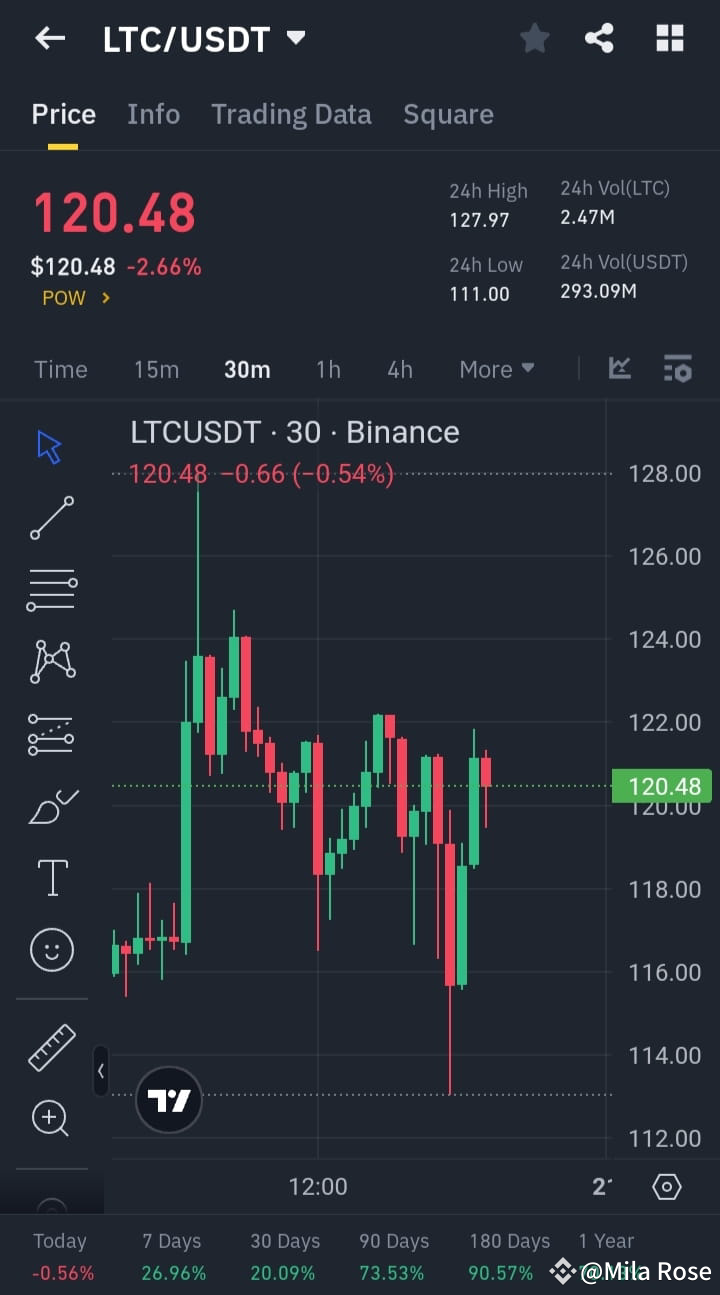Screen dimensions: 720x1295
Task: Star LTC/USDT as a favorite
Action: click(534, 38)
